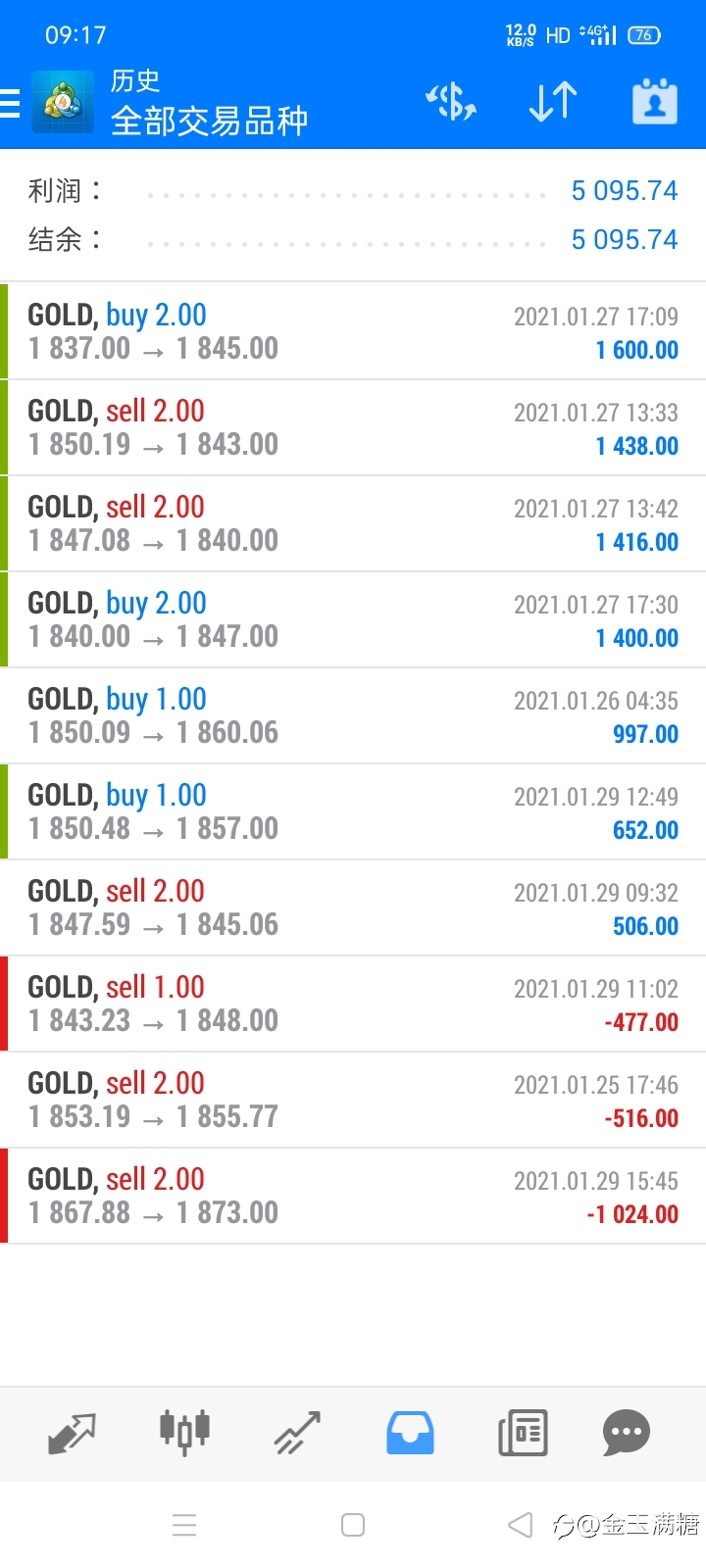This screenshot has width=706, height=1568.
Task: Switch to the quotes arrows tab
Action: point(72,1434)
